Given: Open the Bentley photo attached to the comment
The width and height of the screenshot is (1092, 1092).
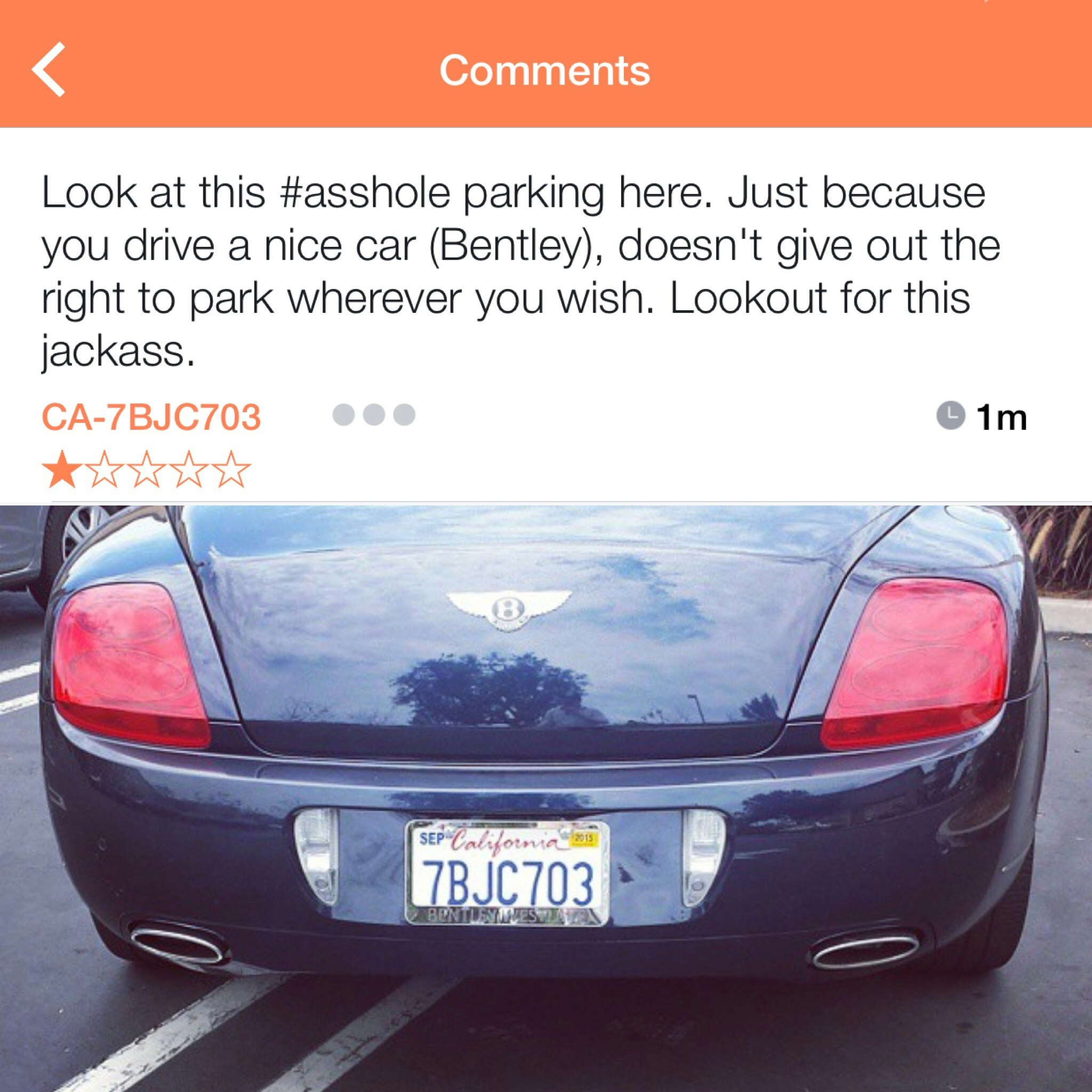Looking at the screenshot, I should [546, 797].
